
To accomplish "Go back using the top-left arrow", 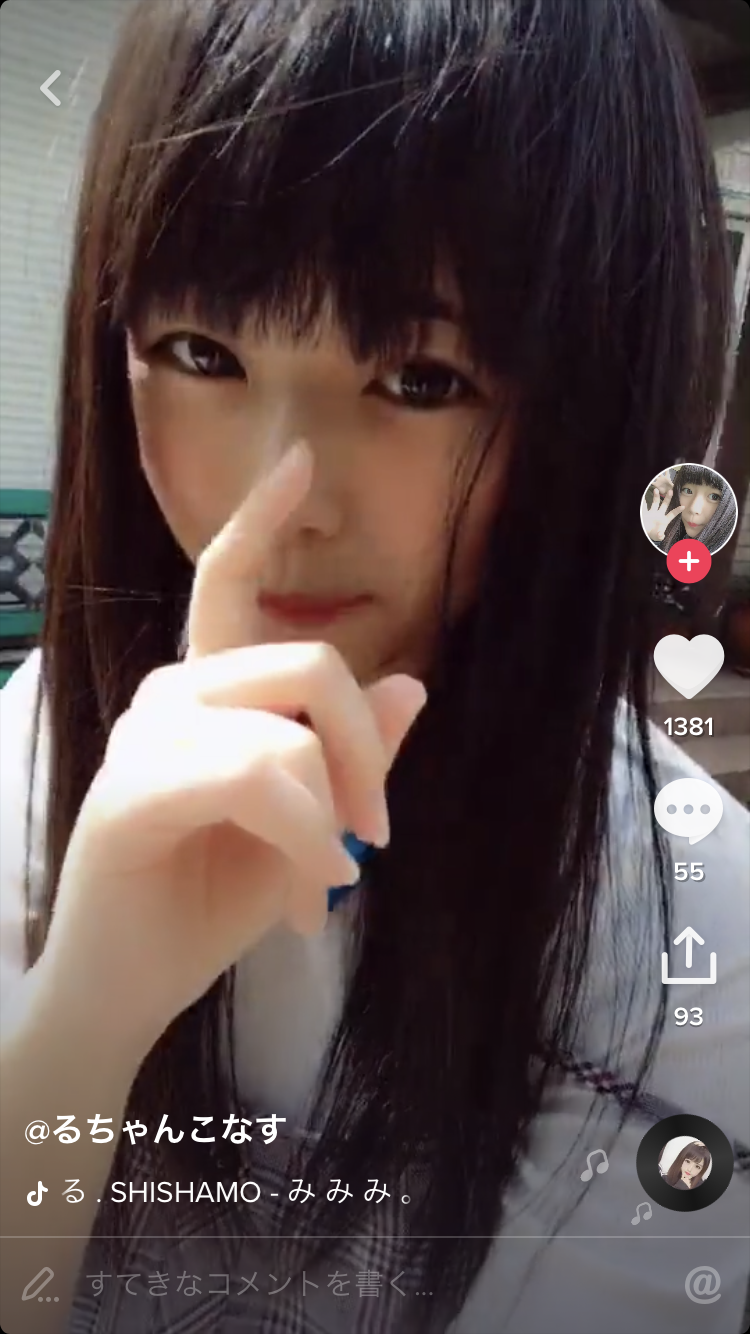I will click(x=50, y=89).
